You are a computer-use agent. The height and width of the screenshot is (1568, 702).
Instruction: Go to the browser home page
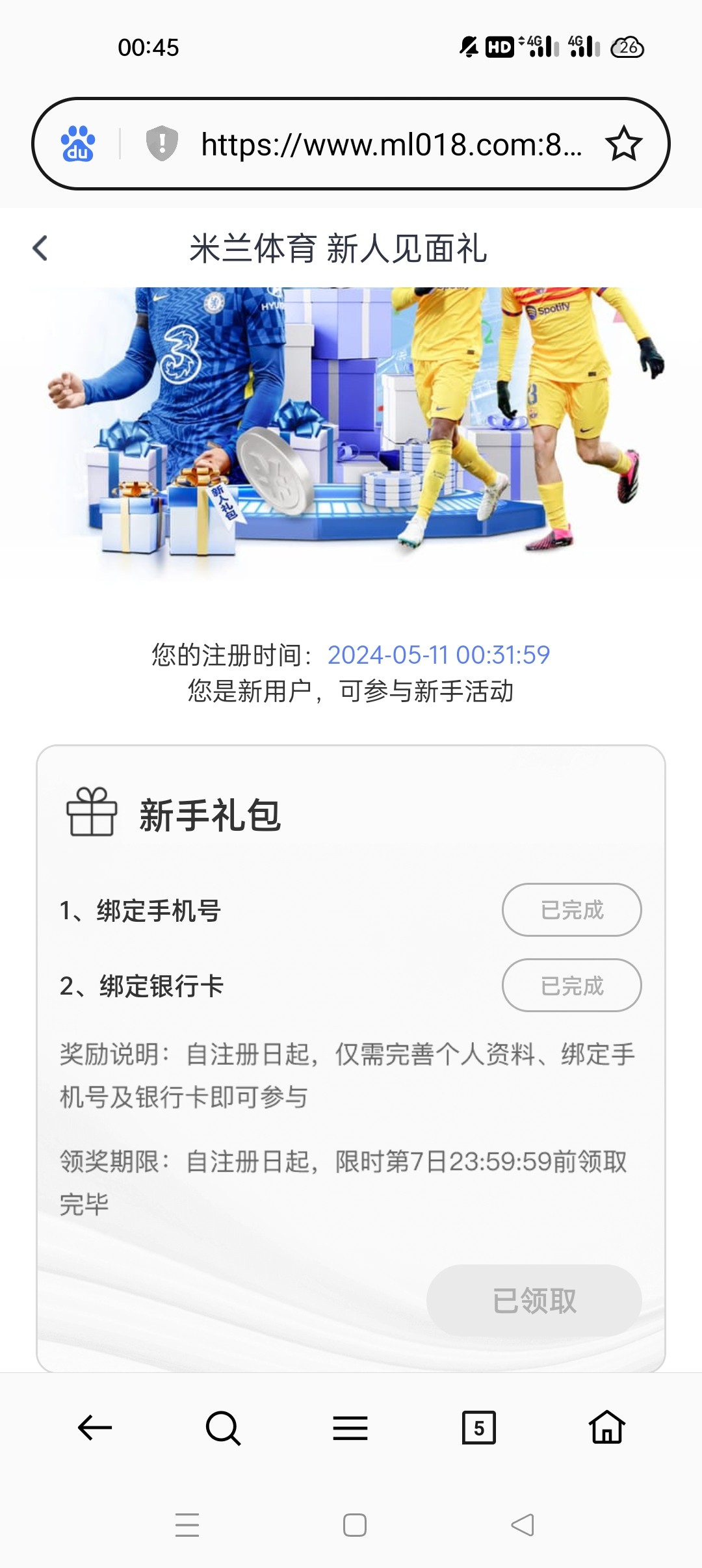[606, 1428]
